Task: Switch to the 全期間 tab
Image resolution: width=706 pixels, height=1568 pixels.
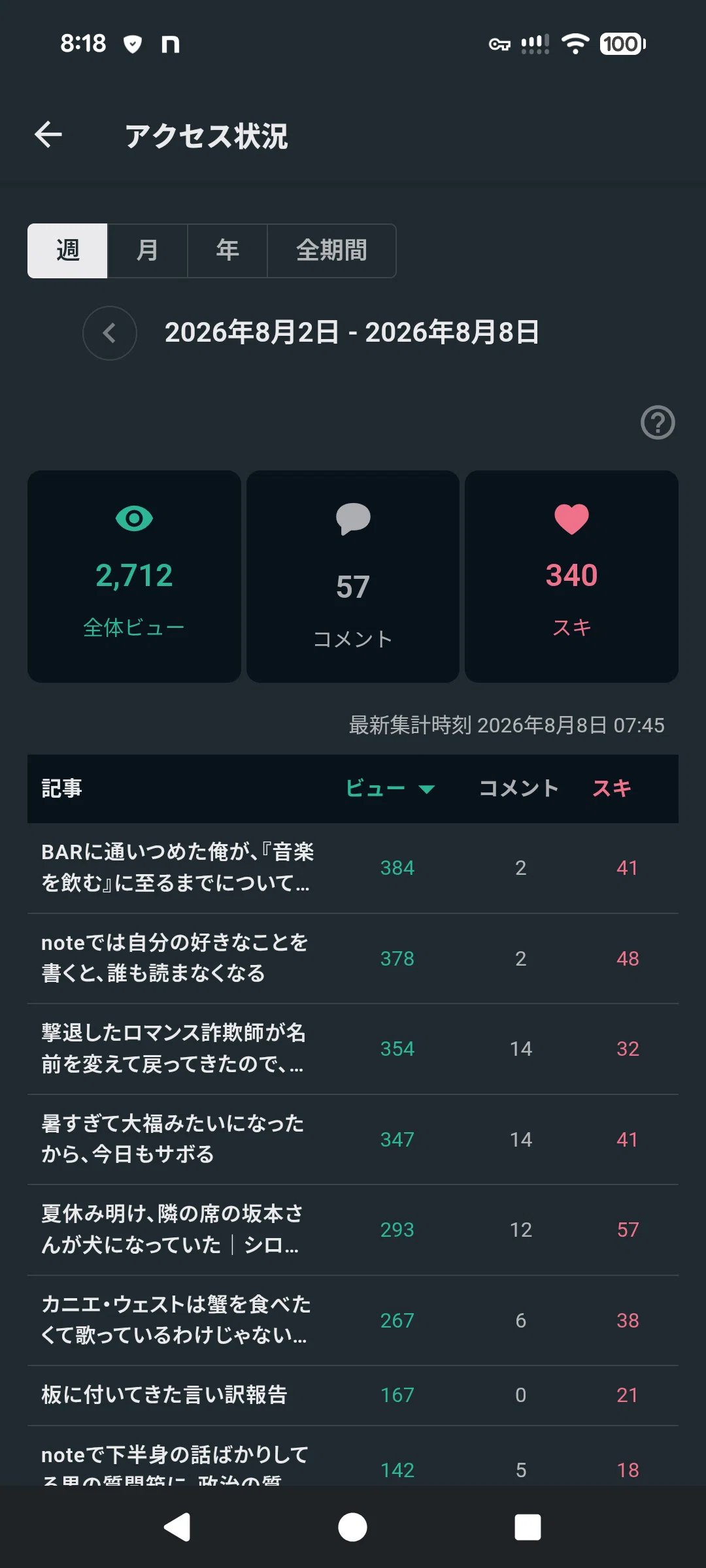Action: 331,251
